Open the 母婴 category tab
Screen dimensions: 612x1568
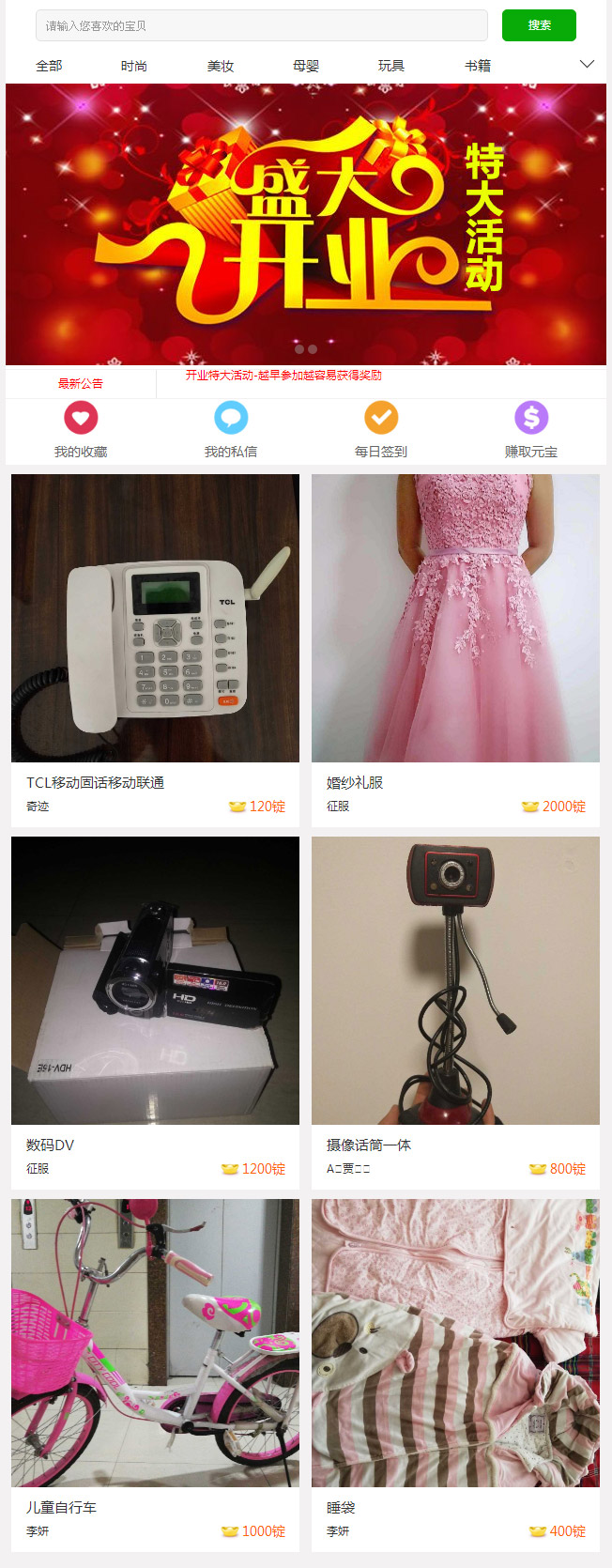click(x=306, y=66)
